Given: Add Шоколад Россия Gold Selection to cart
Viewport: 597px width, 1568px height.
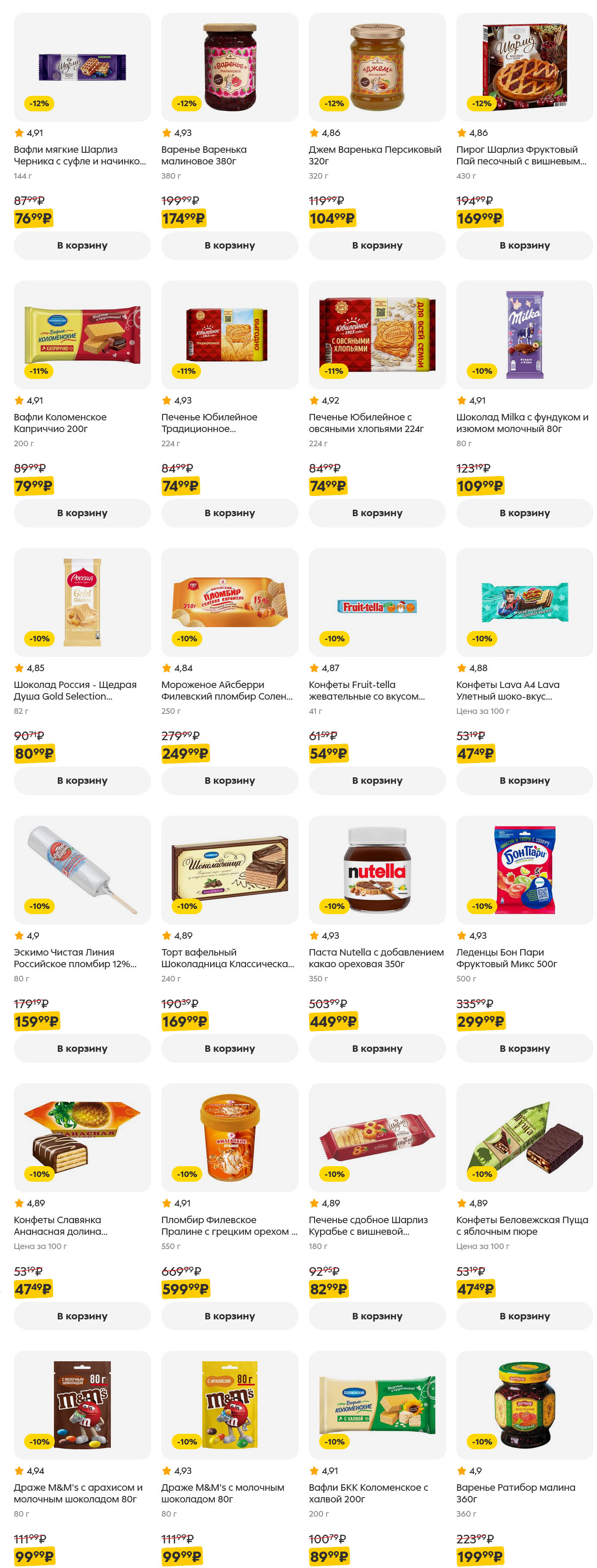Looking at the screenshot, I should 82,780.
